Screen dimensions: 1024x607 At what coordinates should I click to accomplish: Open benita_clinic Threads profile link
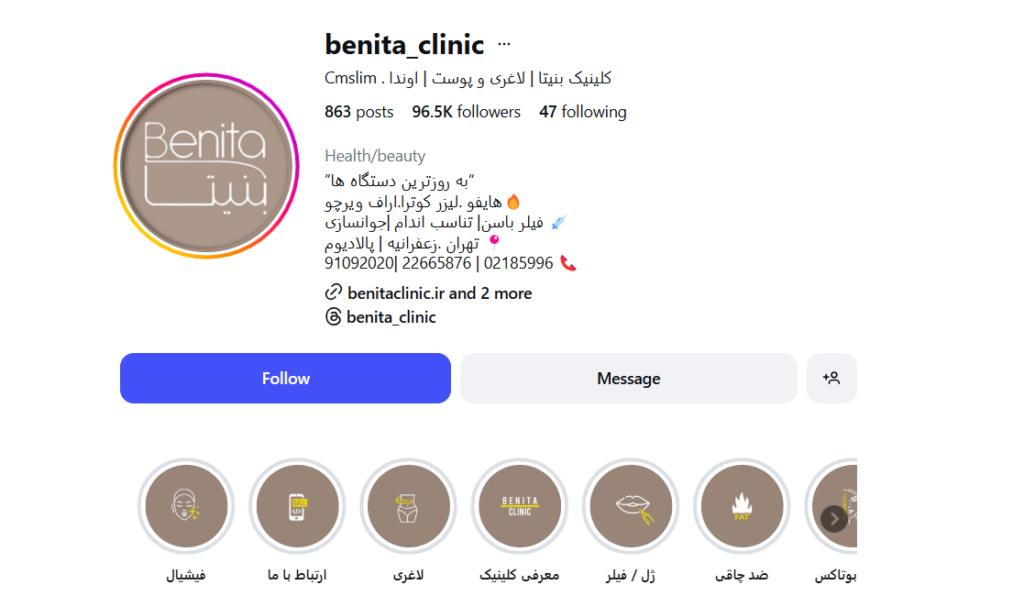tap(390, 317)
